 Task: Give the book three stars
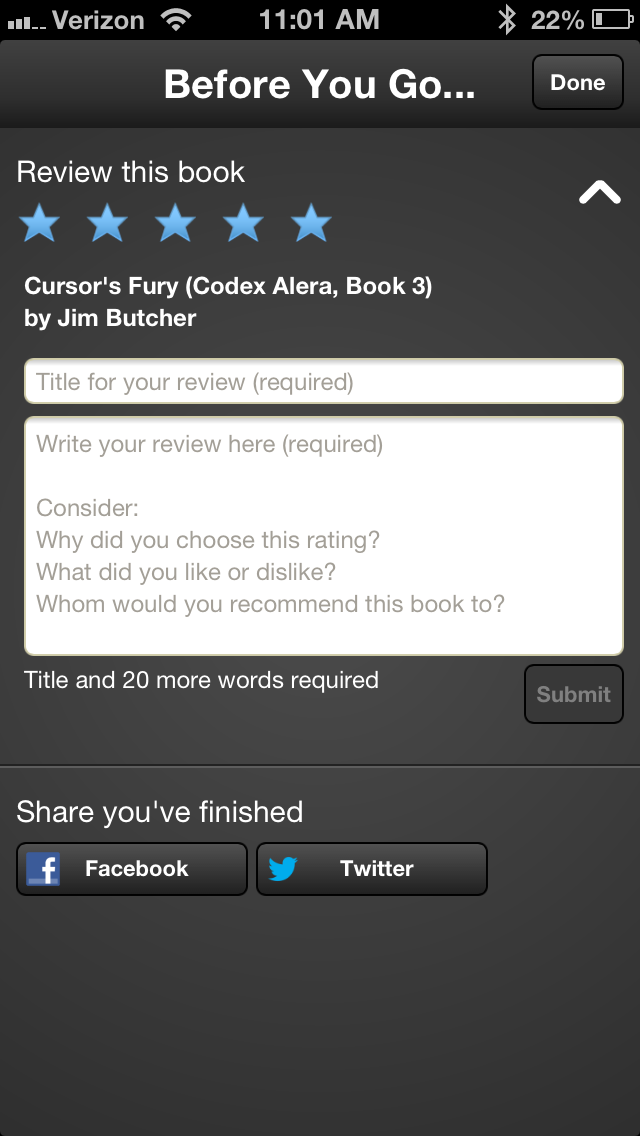[x=175, y=222]
